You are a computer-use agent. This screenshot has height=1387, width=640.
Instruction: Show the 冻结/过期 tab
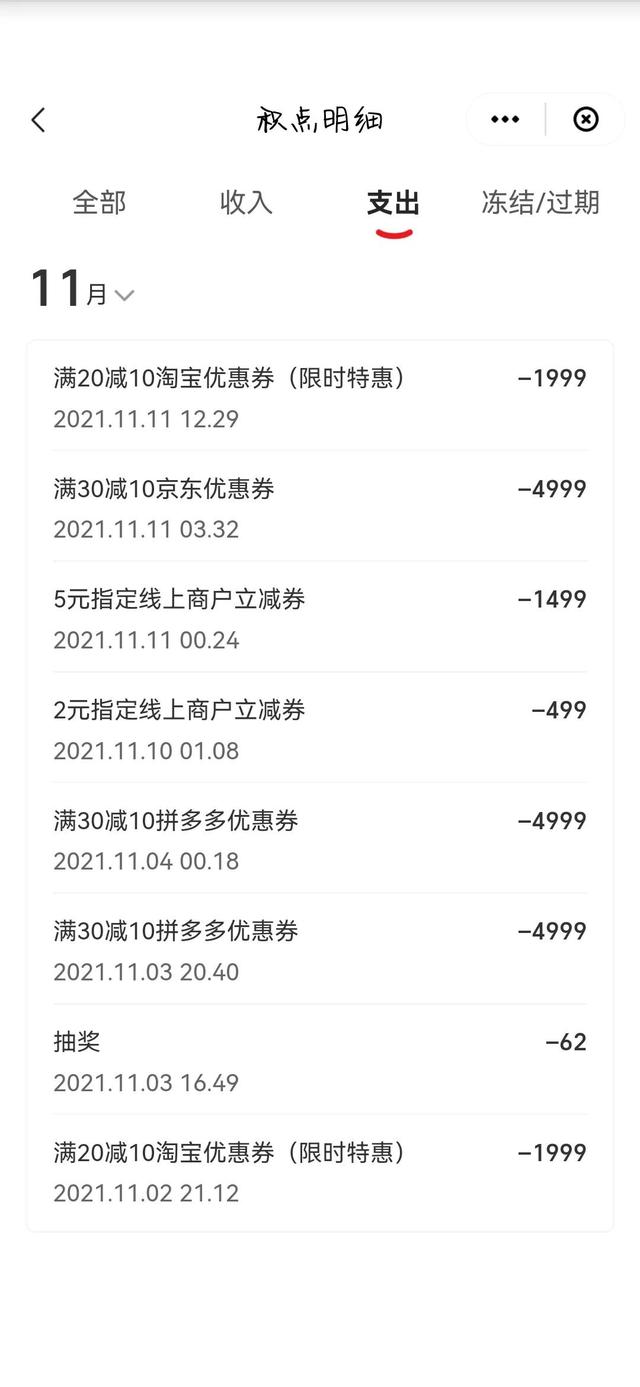click(x=540, y=202)
